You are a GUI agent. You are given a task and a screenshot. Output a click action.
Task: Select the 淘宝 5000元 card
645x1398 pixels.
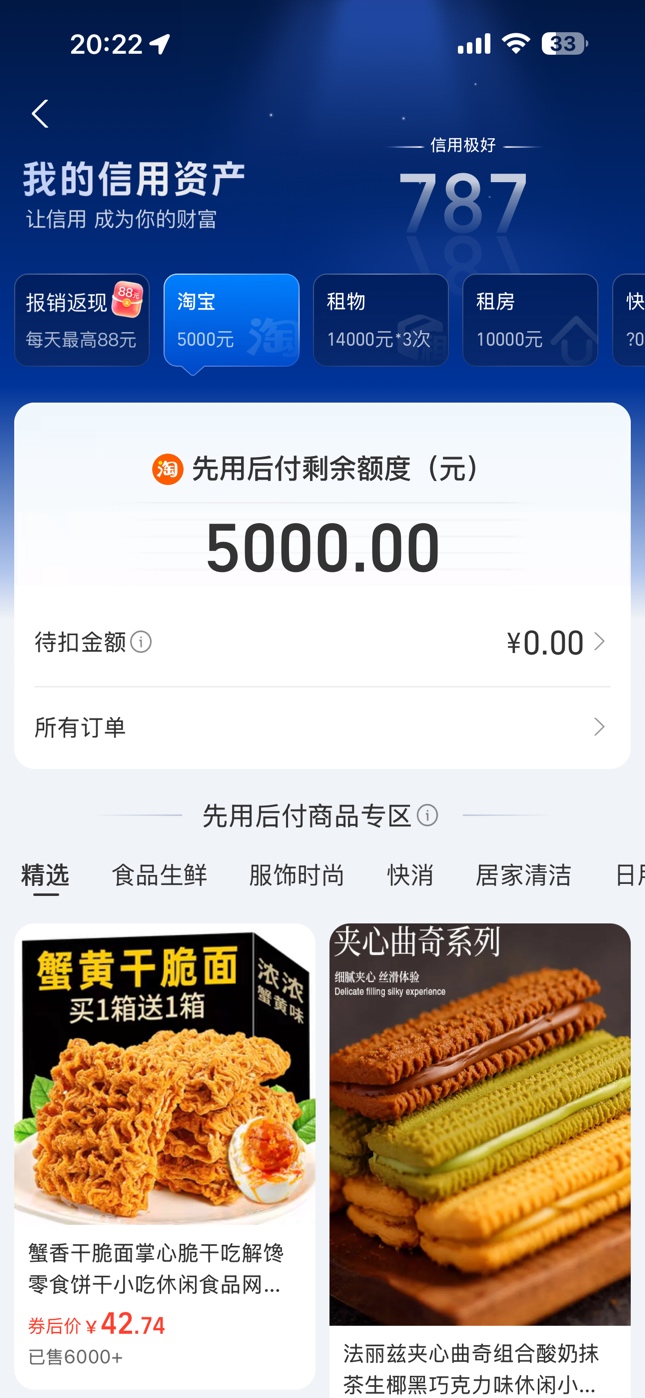tap(231, 320)
